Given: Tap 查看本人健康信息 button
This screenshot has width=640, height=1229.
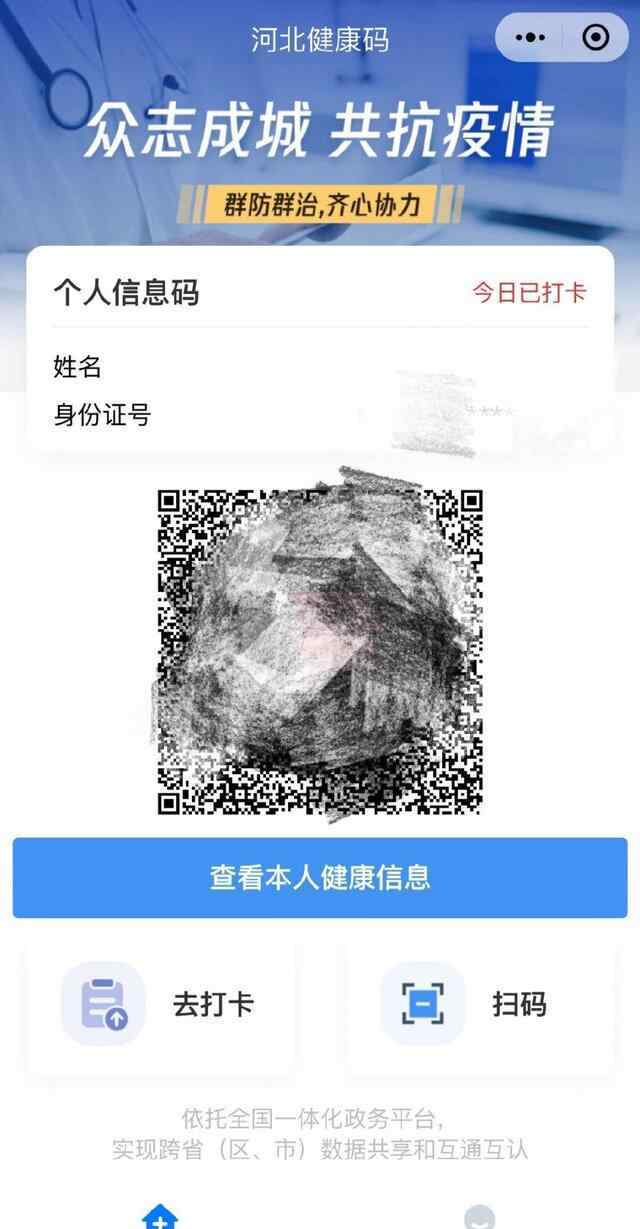Looking at the screenshot, I should coord(320,878).
